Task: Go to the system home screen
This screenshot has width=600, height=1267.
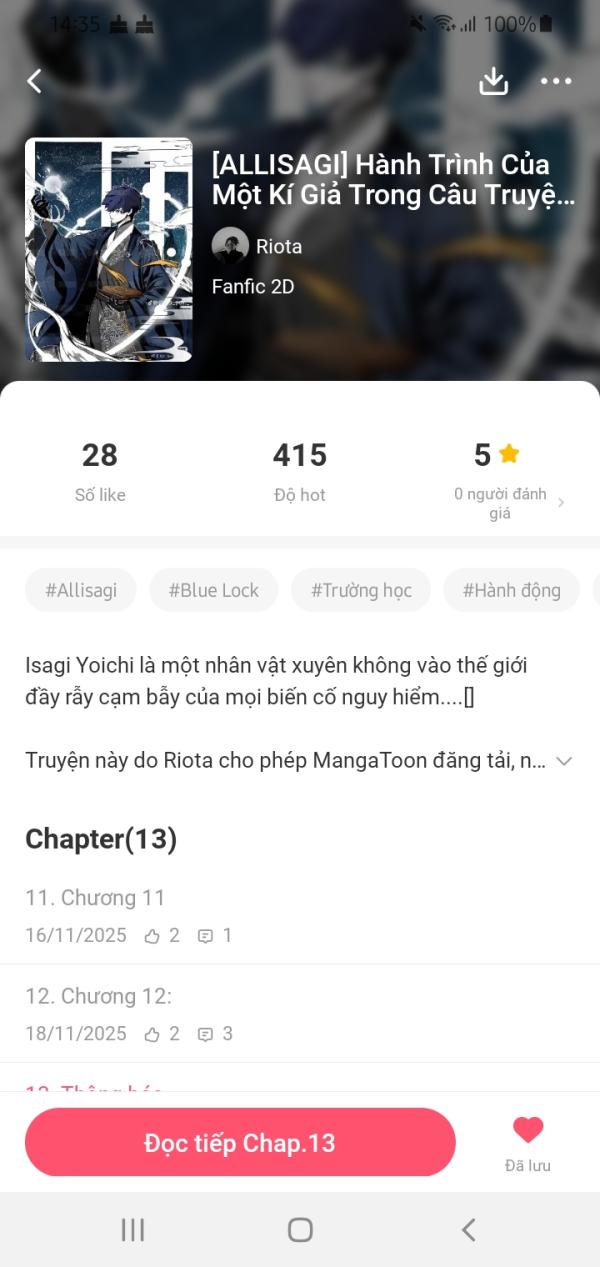Action: (300, 1230)
